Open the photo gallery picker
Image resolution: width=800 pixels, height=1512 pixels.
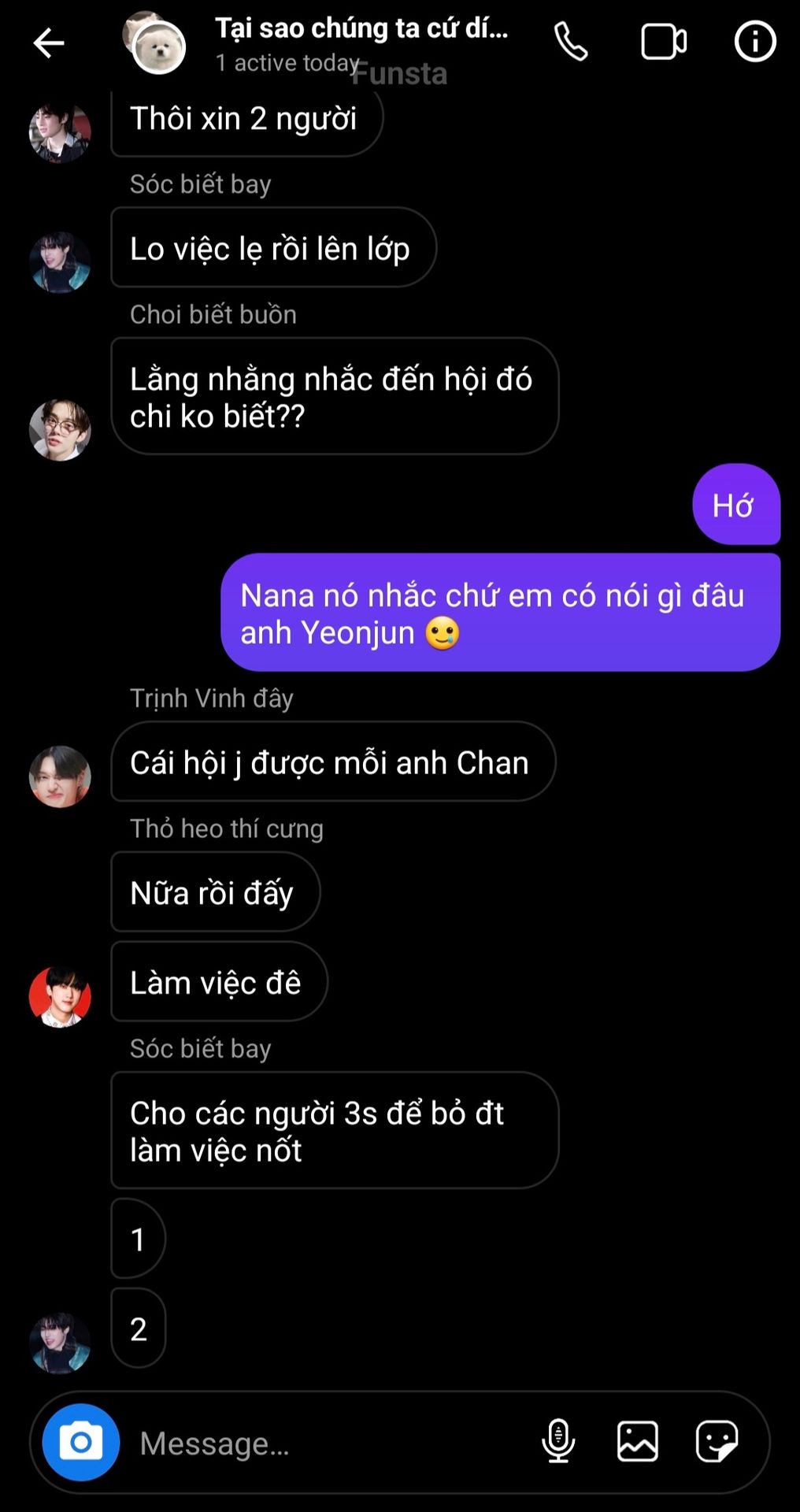point(638,1441)
